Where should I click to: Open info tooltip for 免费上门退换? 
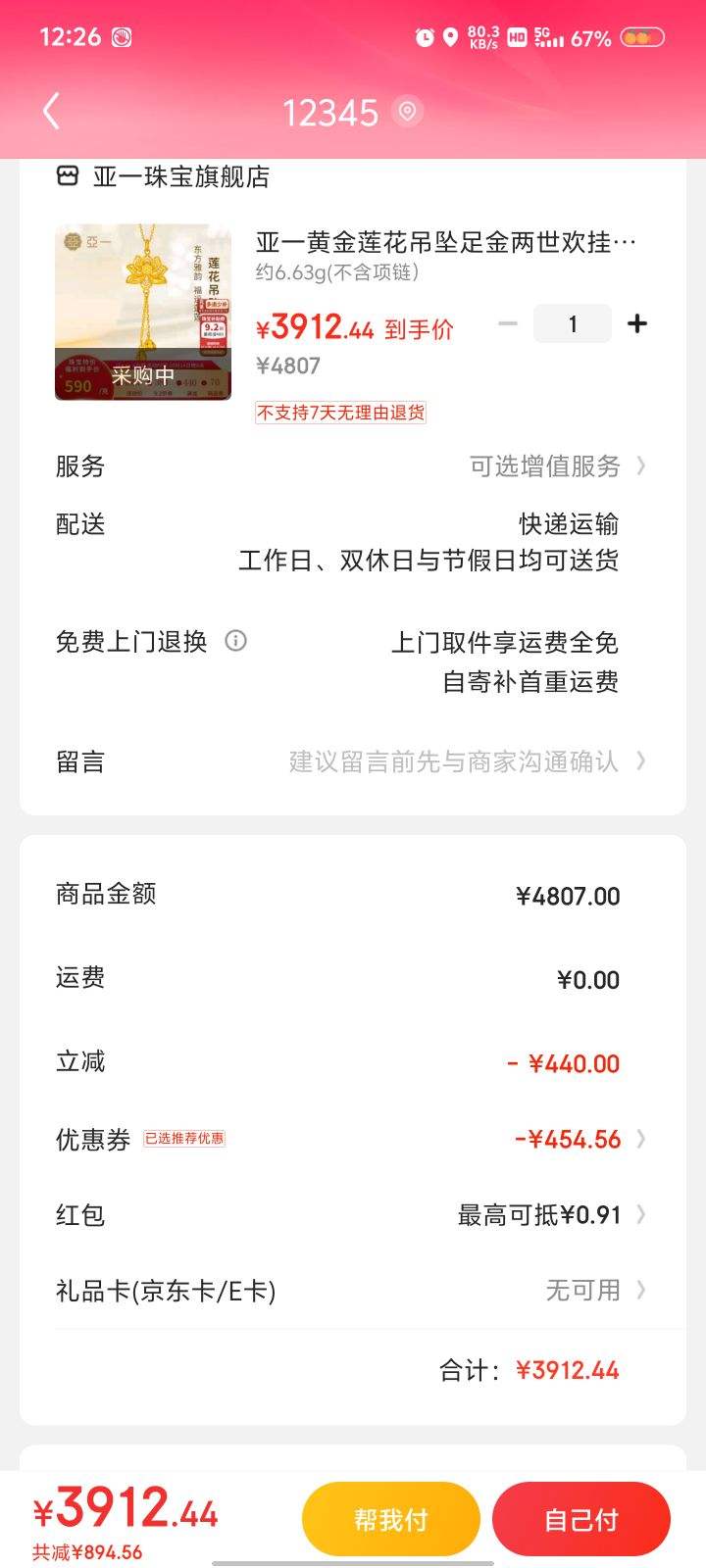(x=234, y=641)
